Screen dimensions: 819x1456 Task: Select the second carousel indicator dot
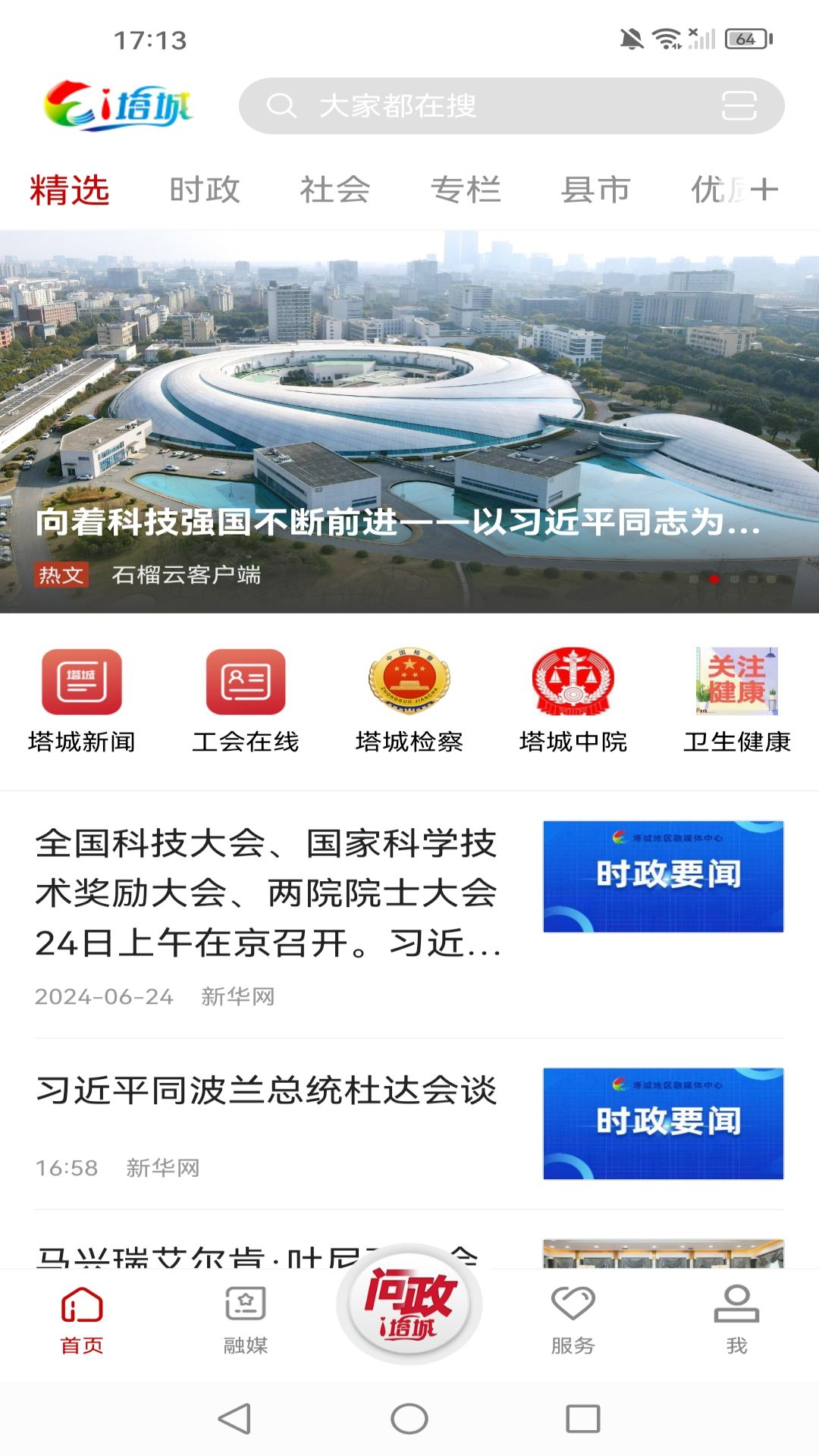pyautogui.click(x=714, y=579)
